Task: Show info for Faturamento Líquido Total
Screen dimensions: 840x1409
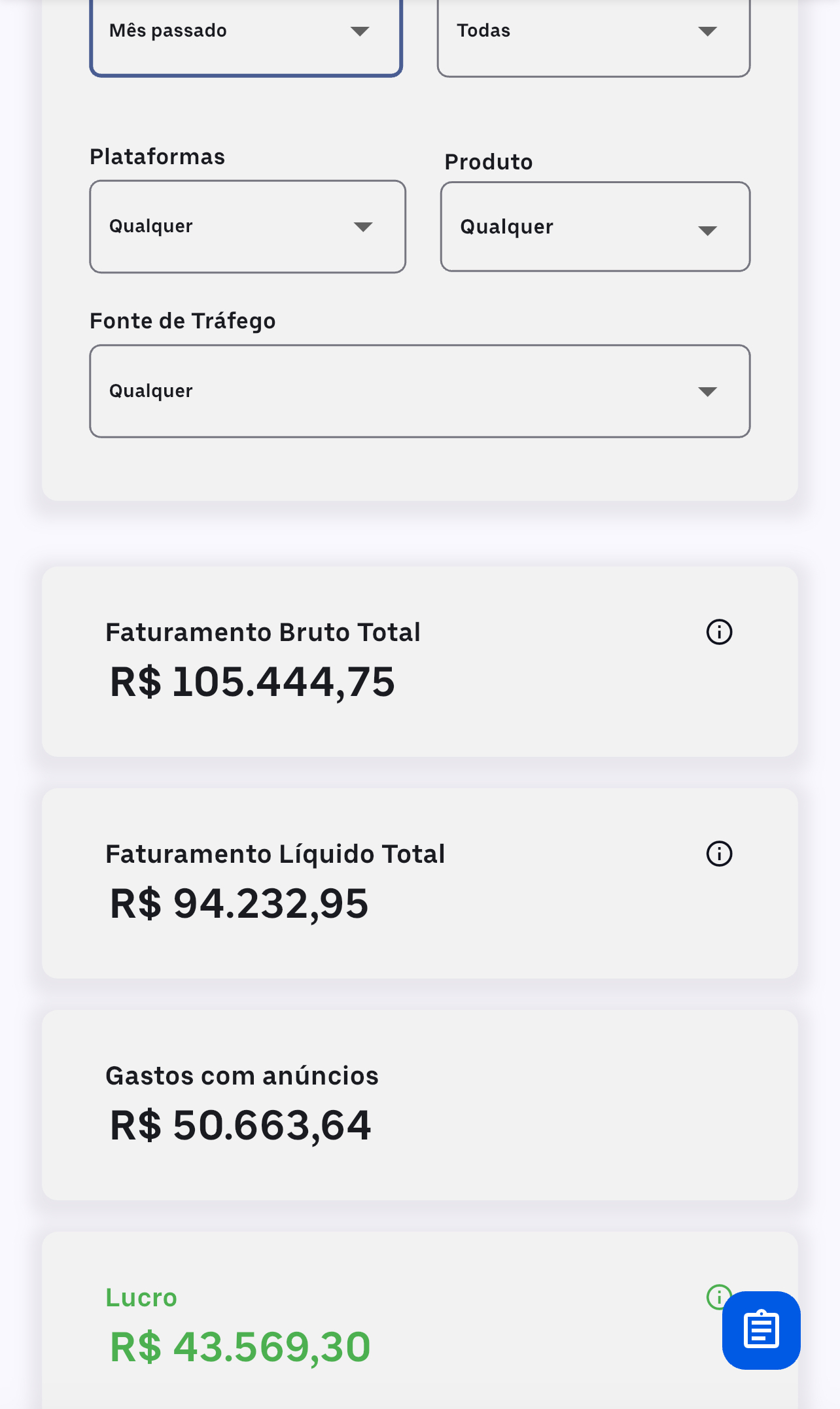Action: [x=719, y=854]
